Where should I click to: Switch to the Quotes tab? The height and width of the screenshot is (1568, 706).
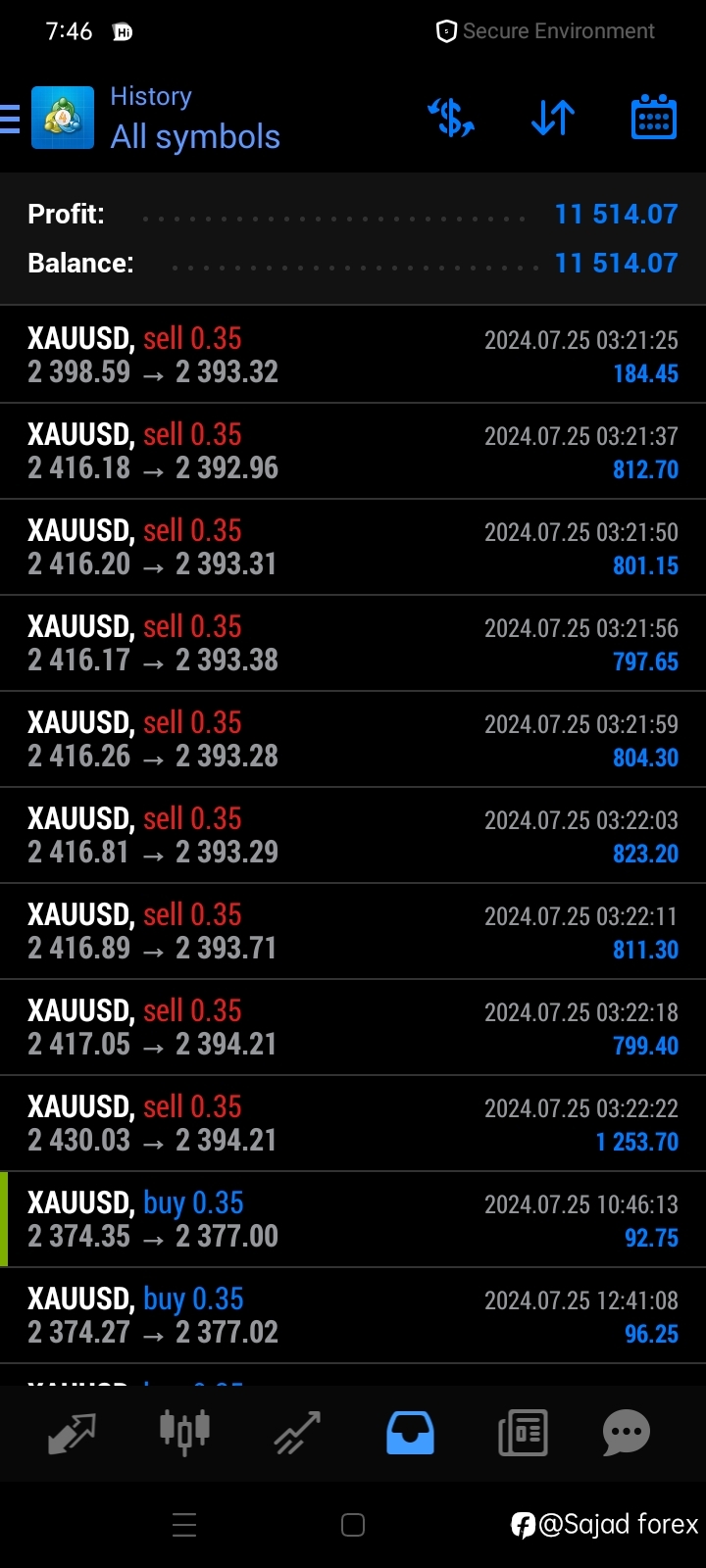(73, 1433)
